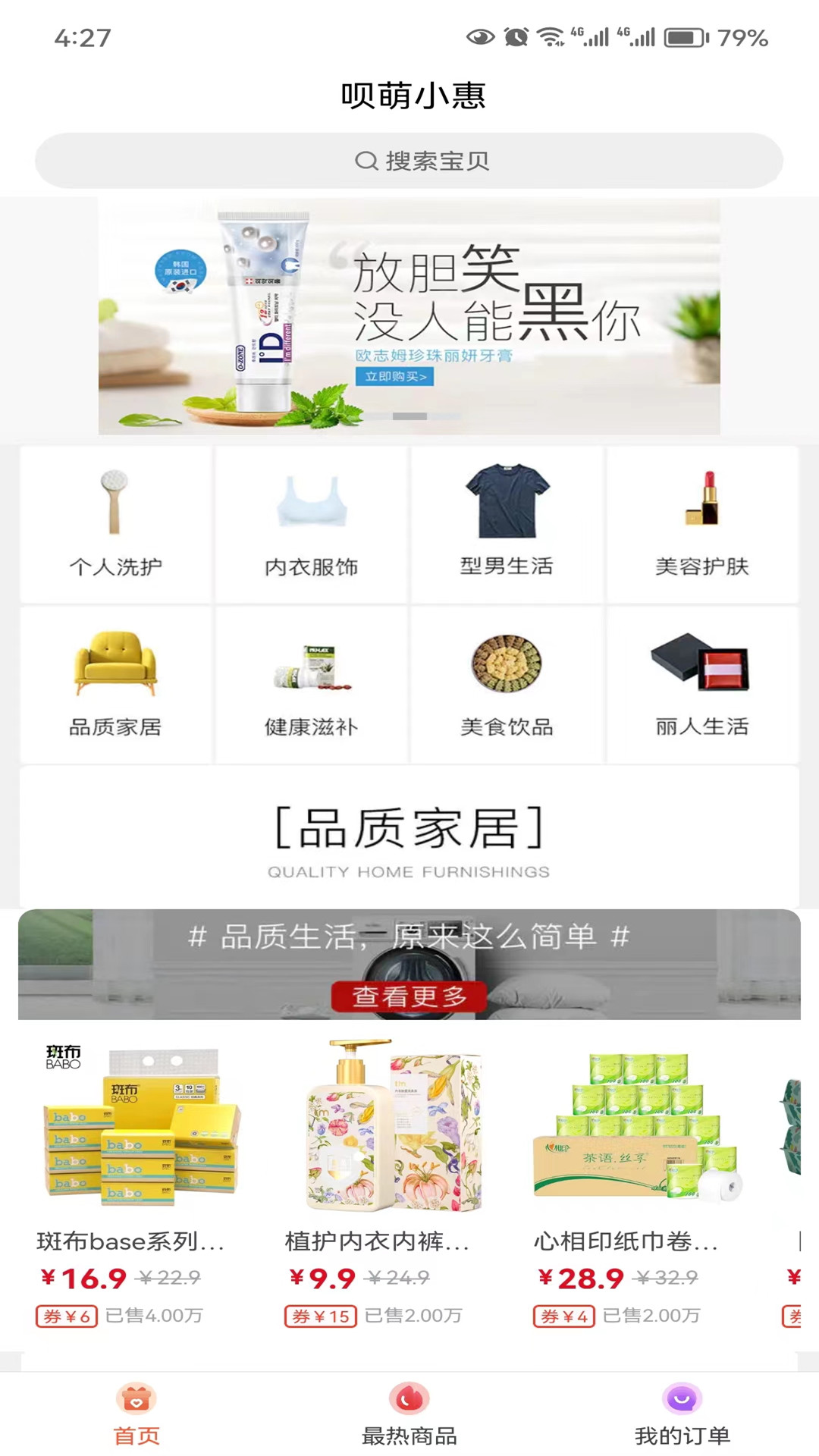The width and height of the screenshot is (819, 1456).
Task: Open the 健康滋补 category icon
Action: tap(310, 682)
